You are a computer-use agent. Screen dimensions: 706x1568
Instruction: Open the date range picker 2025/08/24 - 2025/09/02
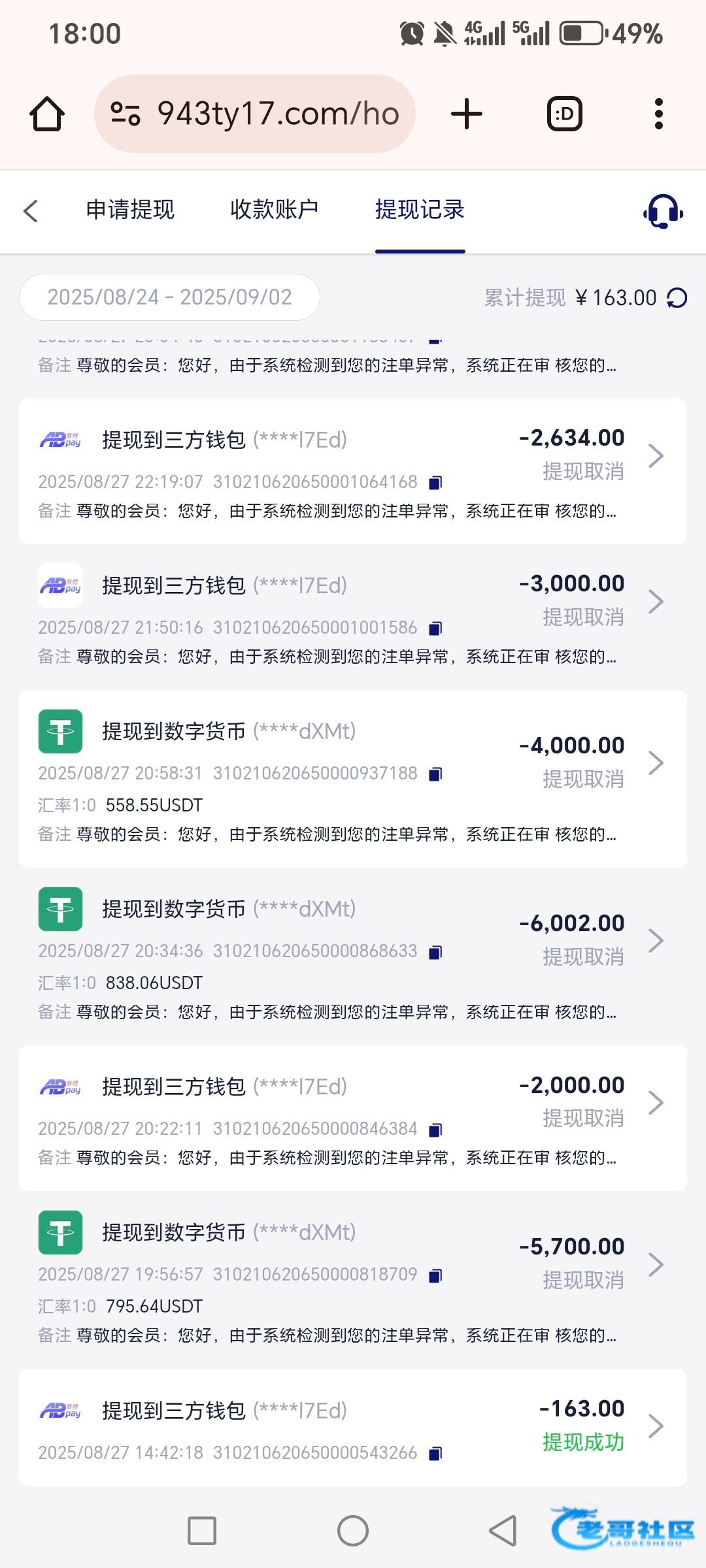click(x=169, y=297)
